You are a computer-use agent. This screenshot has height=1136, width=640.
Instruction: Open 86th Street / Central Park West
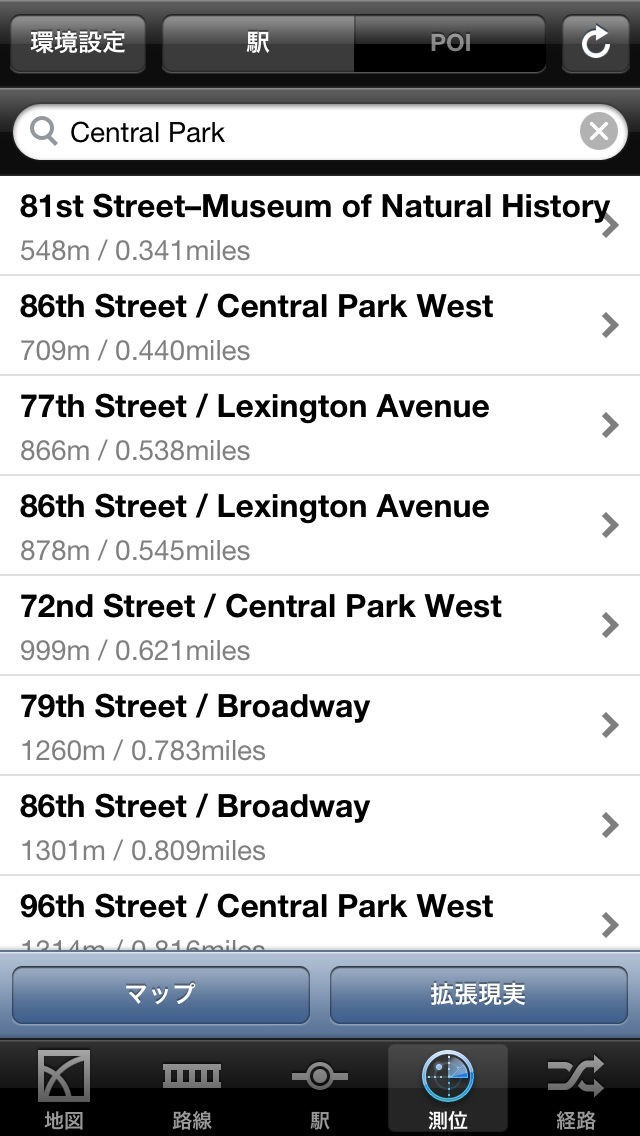[320, 326]
